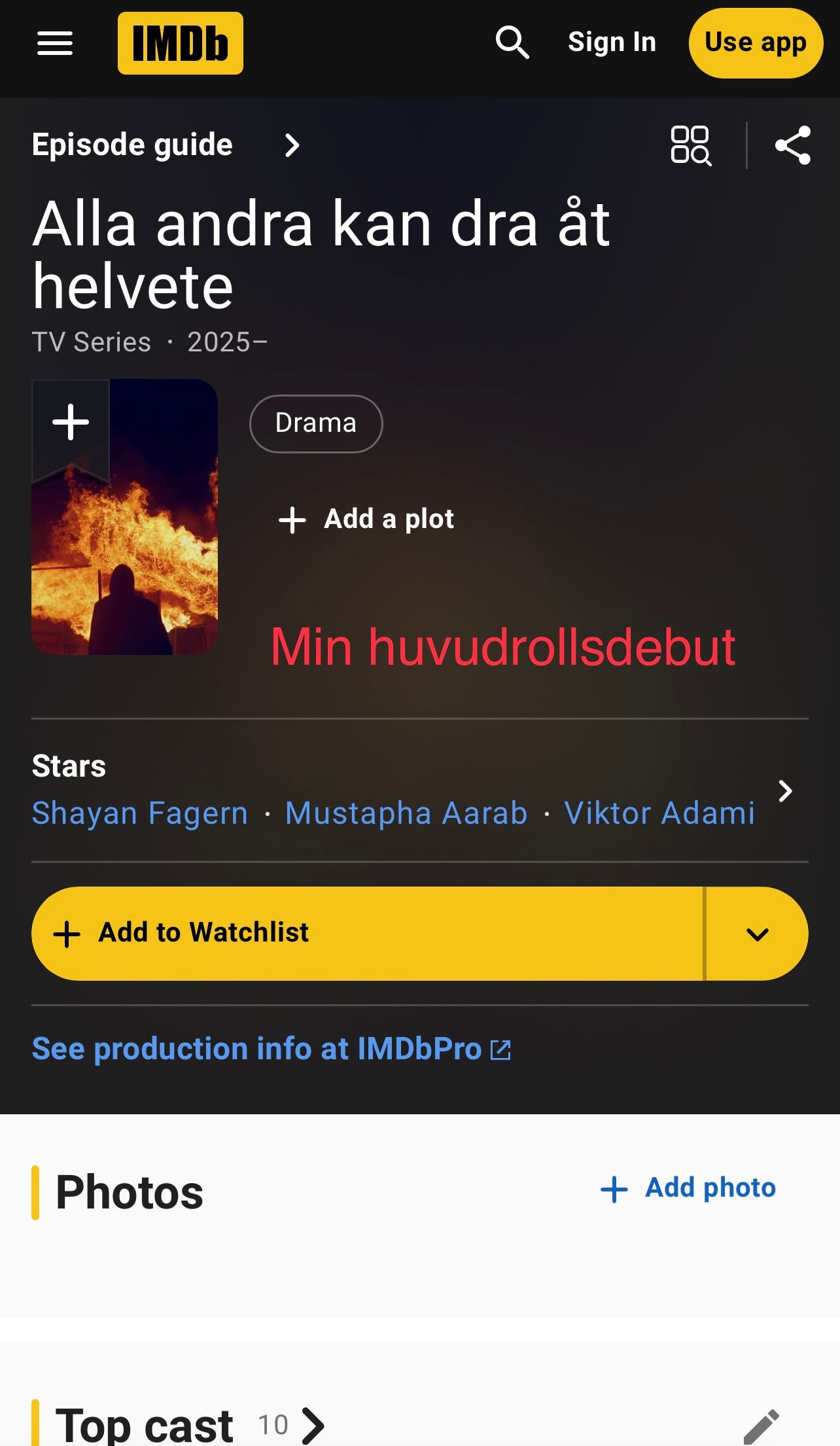Tap Add a plot
The width and height of the screenshot is (840, 1446).
tap(366, 520)
